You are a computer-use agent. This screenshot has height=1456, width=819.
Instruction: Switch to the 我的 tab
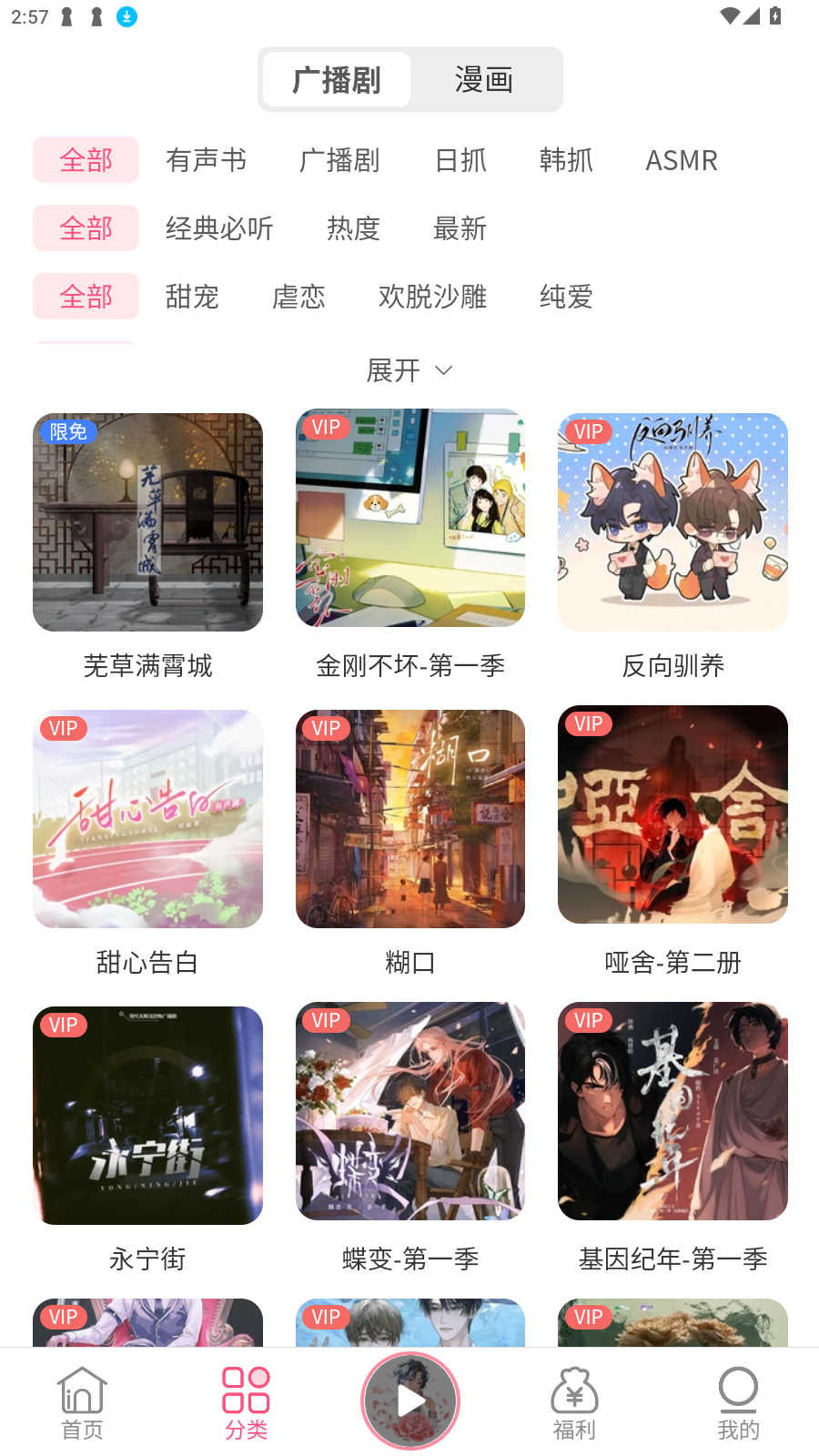[x=738, y=1403]
